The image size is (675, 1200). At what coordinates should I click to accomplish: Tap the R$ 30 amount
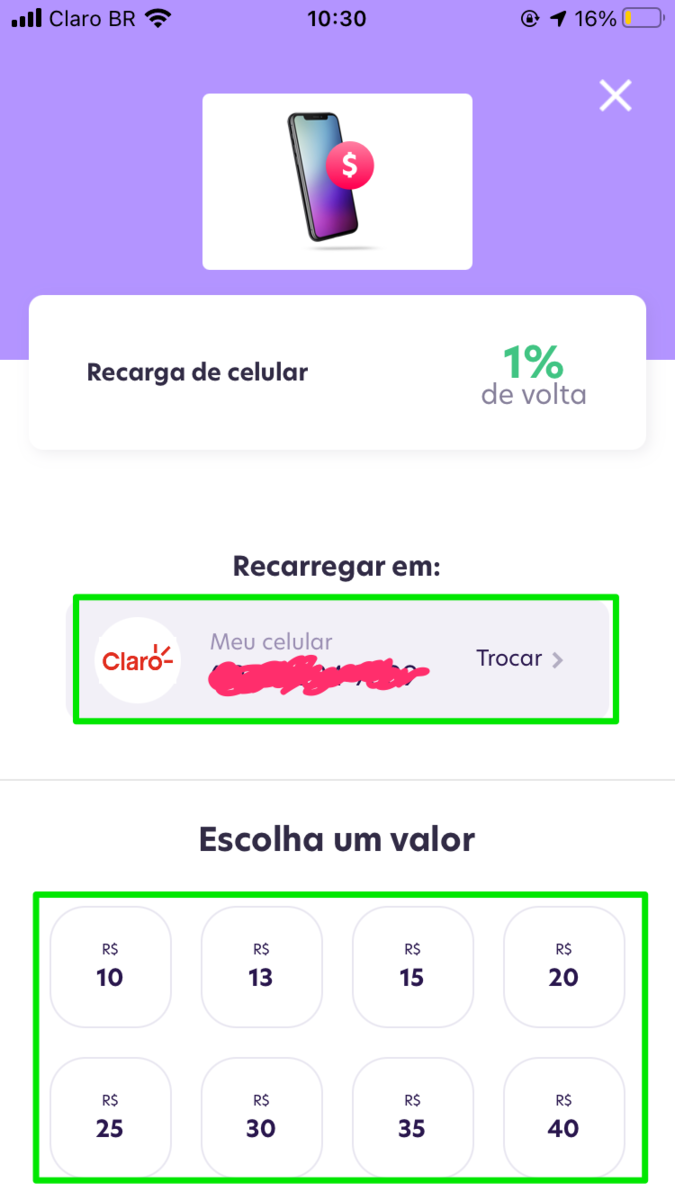point(261,1117)
